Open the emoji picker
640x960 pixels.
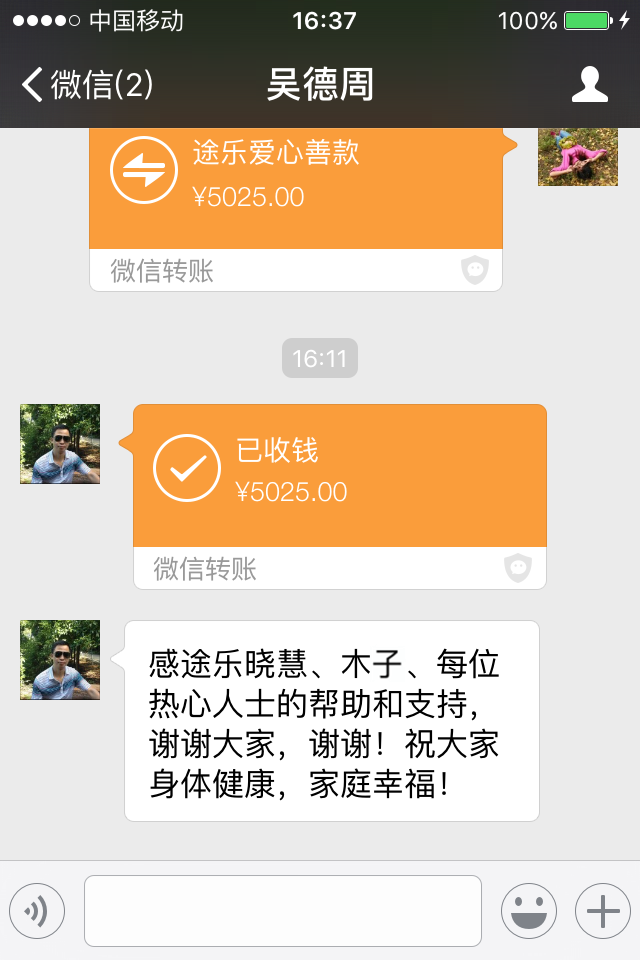pyautogui.click(x=529, y=911)
